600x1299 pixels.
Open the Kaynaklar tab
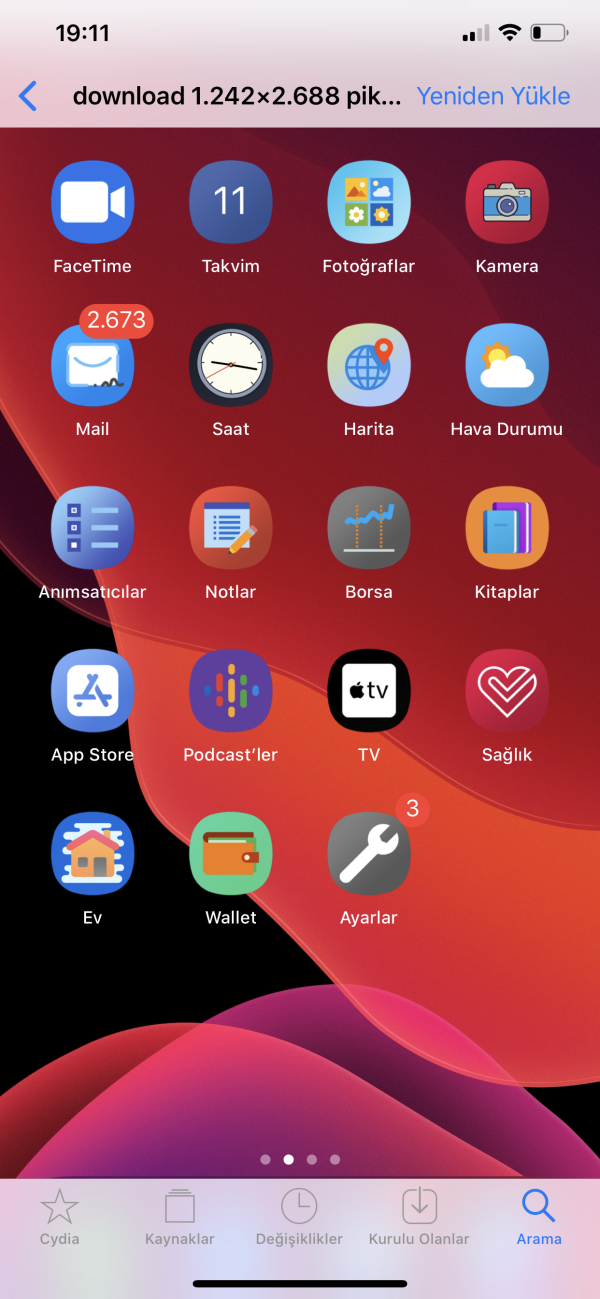[180, 1217]
